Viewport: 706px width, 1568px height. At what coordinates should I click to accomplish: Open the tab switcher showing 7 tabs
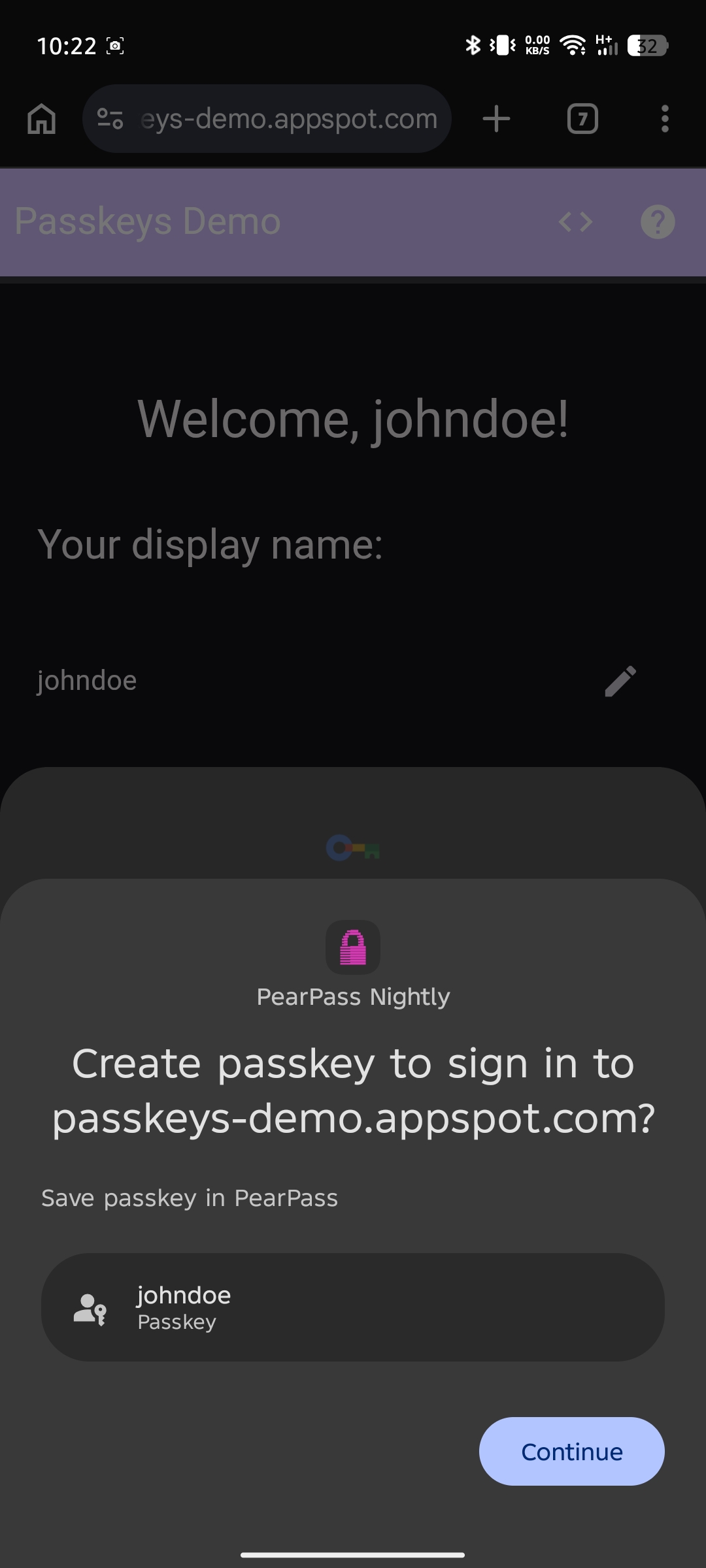(x=582, y=118)
